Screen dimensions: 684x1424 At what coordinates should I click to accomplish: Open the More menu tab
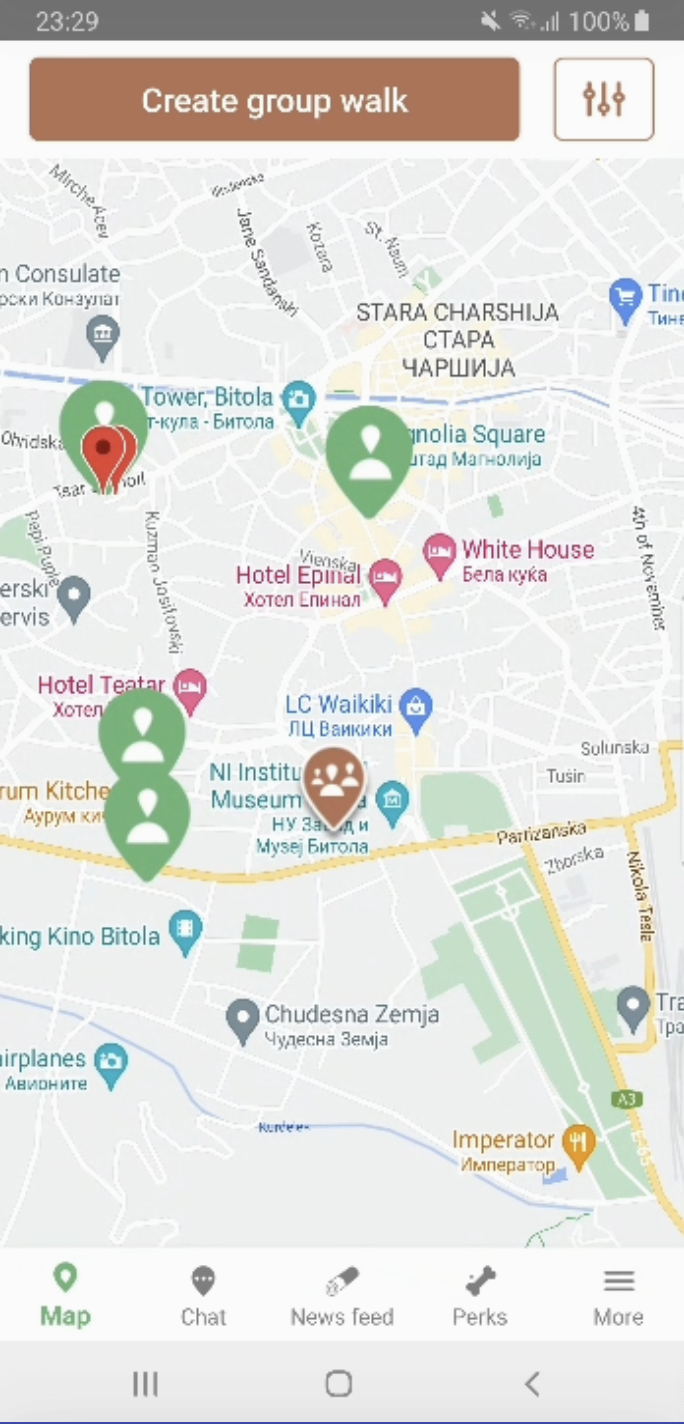tap(618, 1295)
